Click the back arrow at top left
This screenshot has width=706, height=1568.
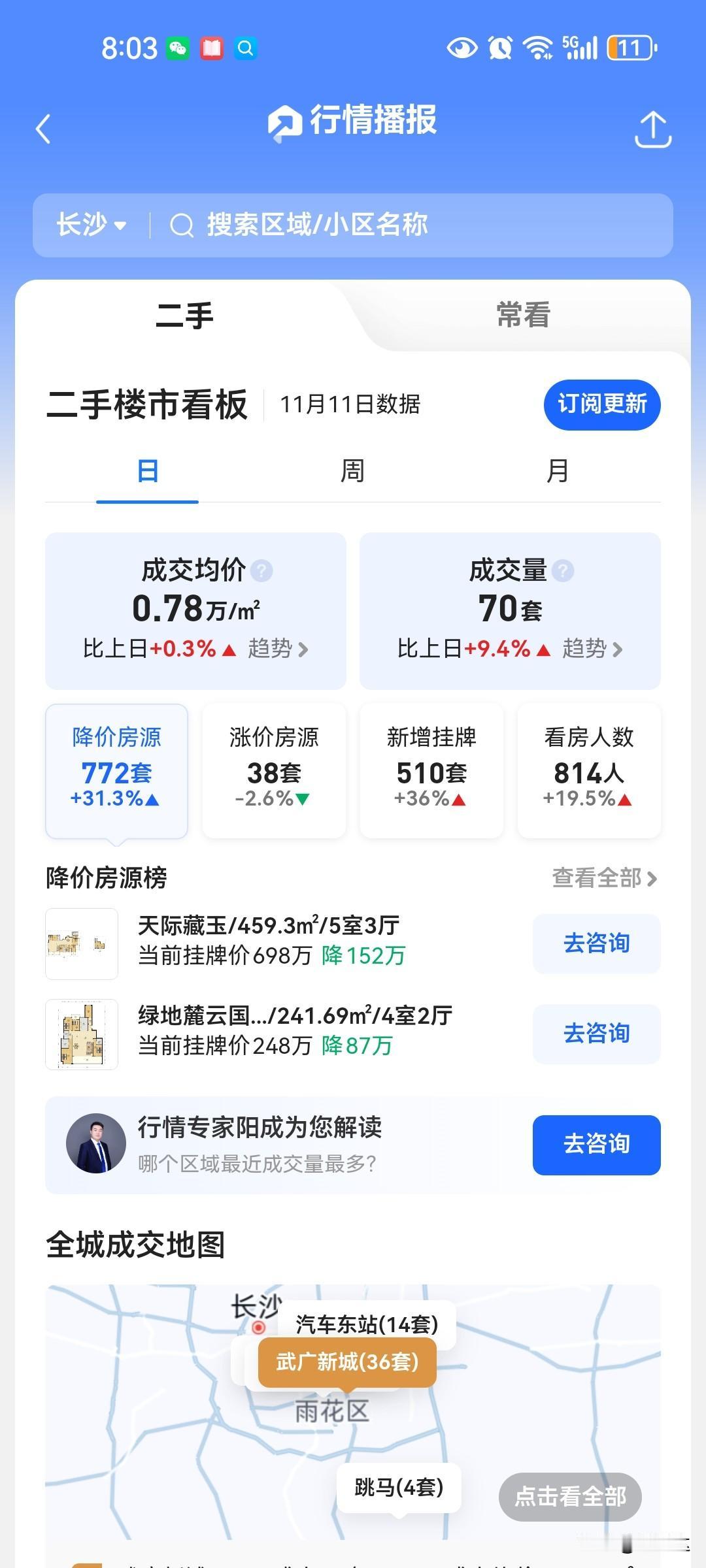coord(43,129)
